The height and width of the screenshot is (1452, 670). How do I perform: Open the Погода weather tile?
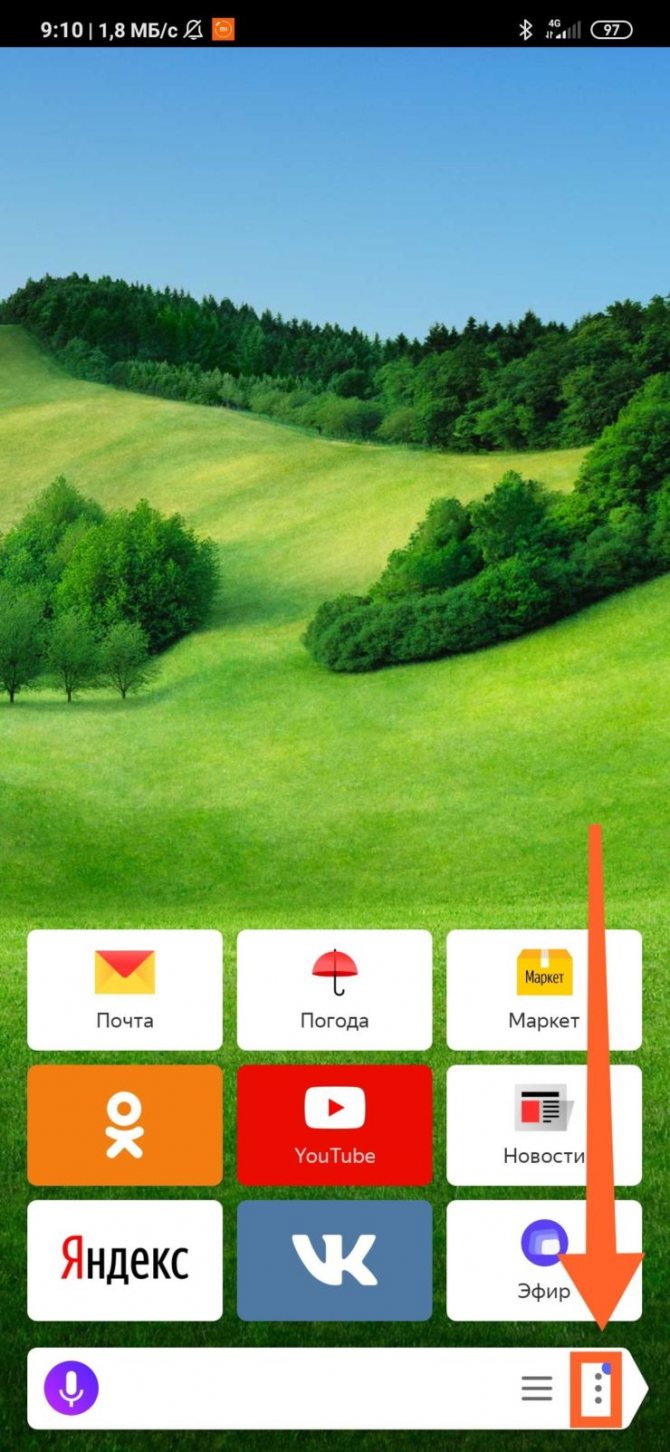coord(335,989)
